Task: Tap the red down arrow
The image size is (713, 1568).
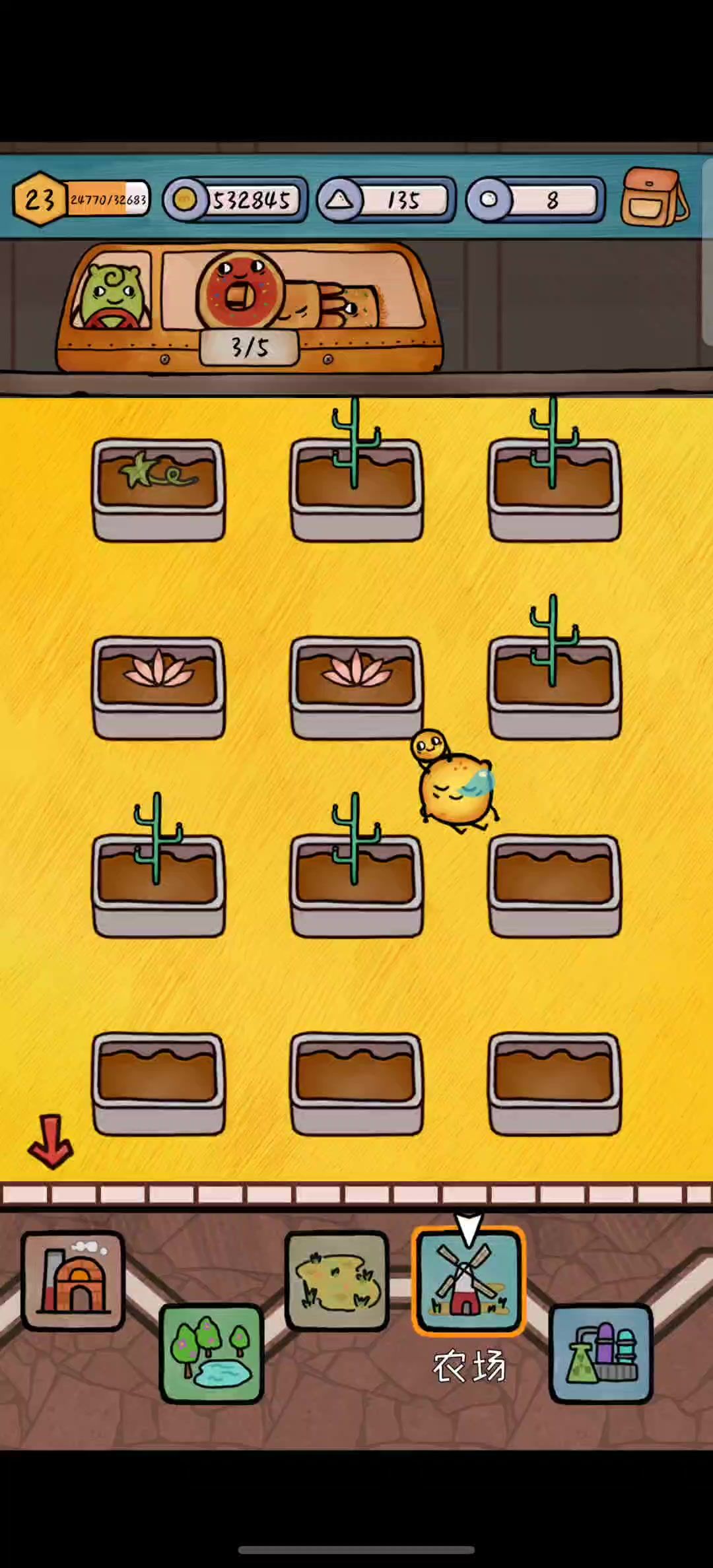Action: 51,1142
